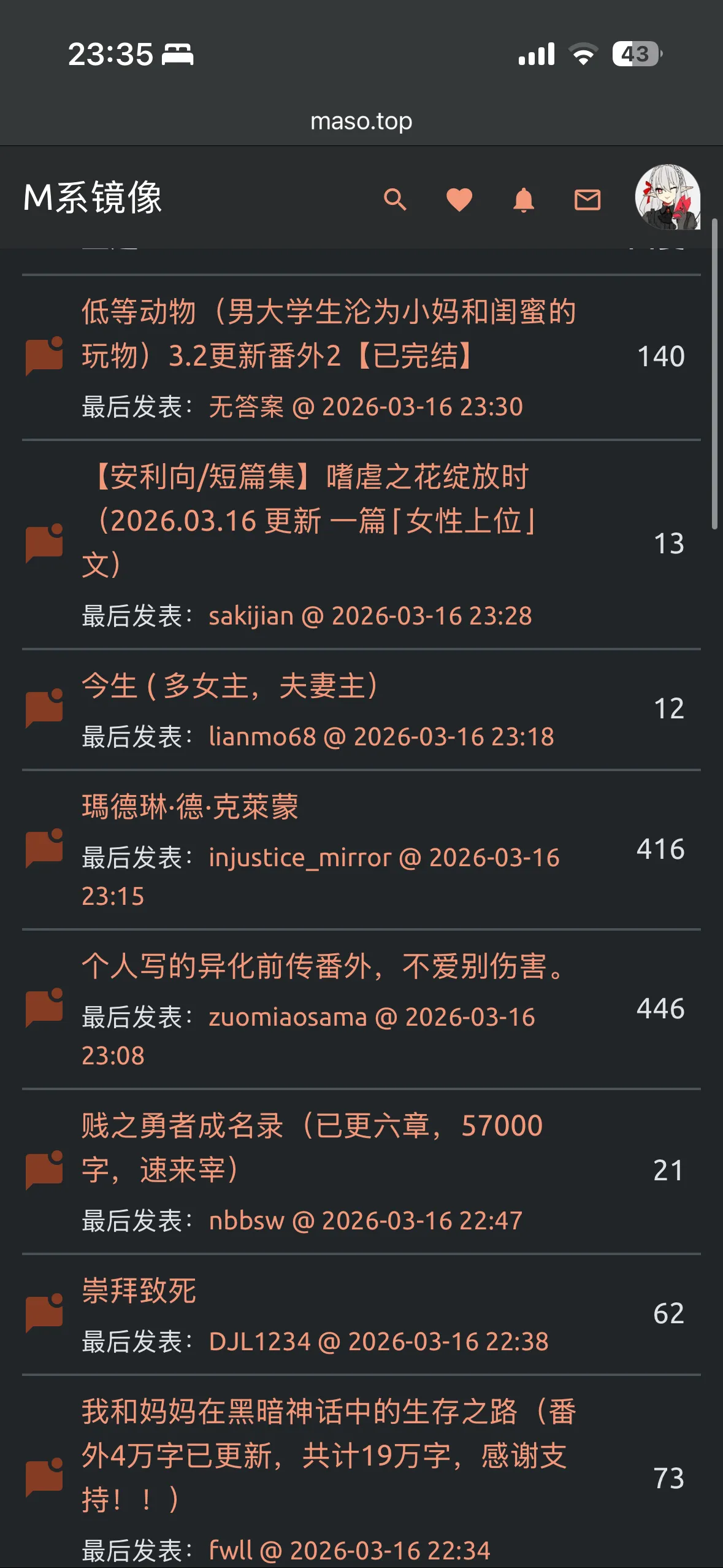723x1568 pixels.
Task: Open thread 崇拜致死
Action: [x=139, y=1291]
